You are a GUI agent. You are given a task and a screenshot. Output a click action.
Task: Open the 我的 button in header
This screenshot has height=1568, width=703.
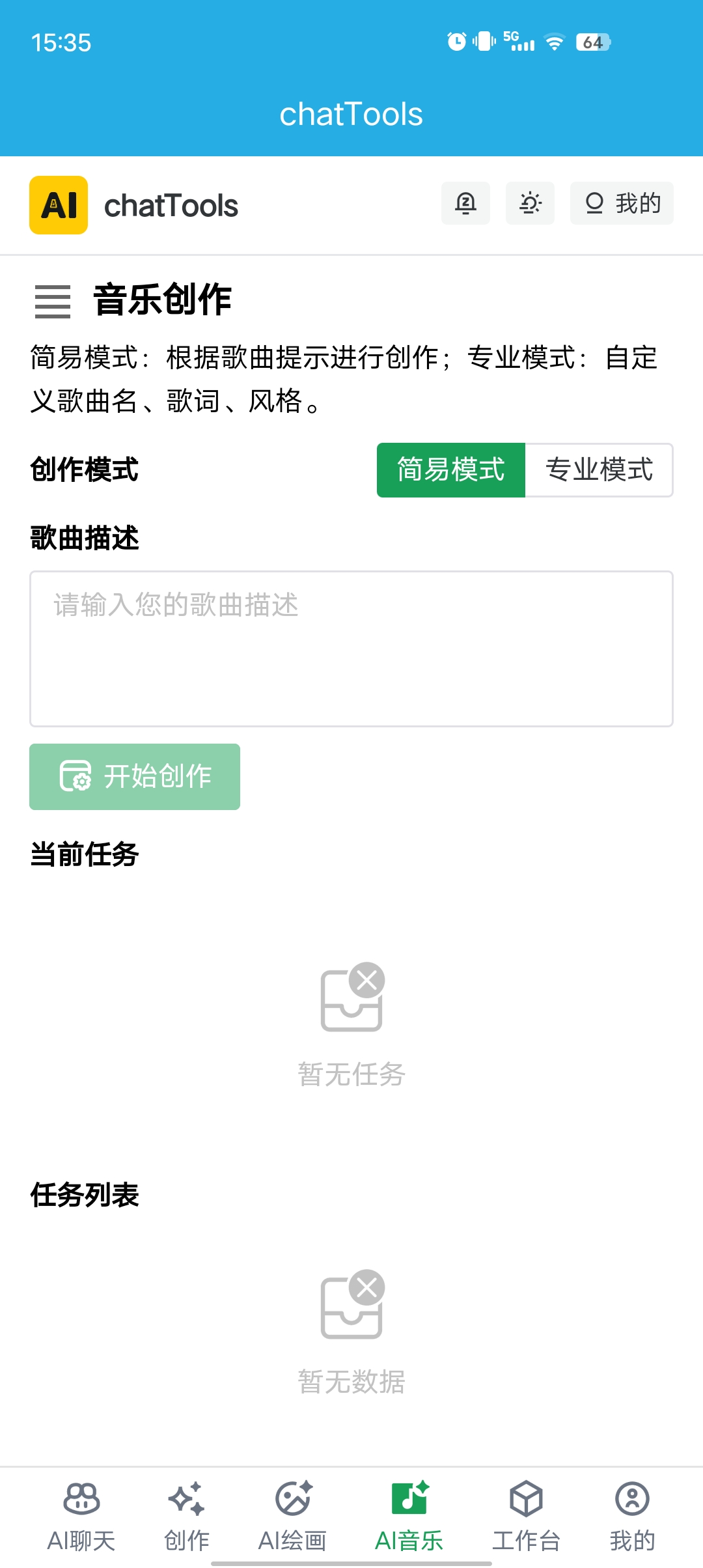(x=622, y=204)
